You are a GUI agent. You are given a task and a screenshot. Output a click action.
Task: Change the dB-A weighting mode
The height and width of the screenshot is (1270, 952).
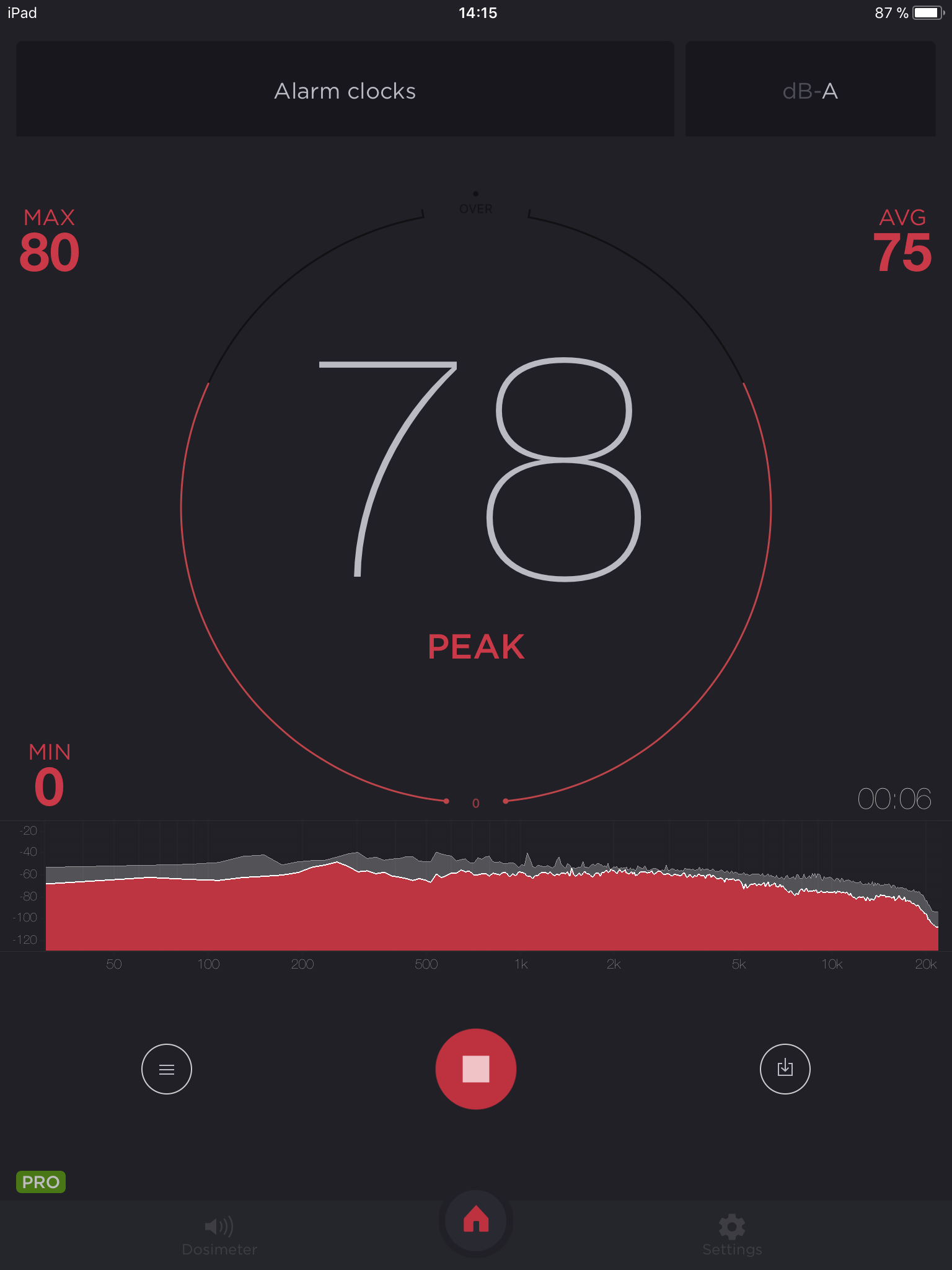click(x=810, y=90)
